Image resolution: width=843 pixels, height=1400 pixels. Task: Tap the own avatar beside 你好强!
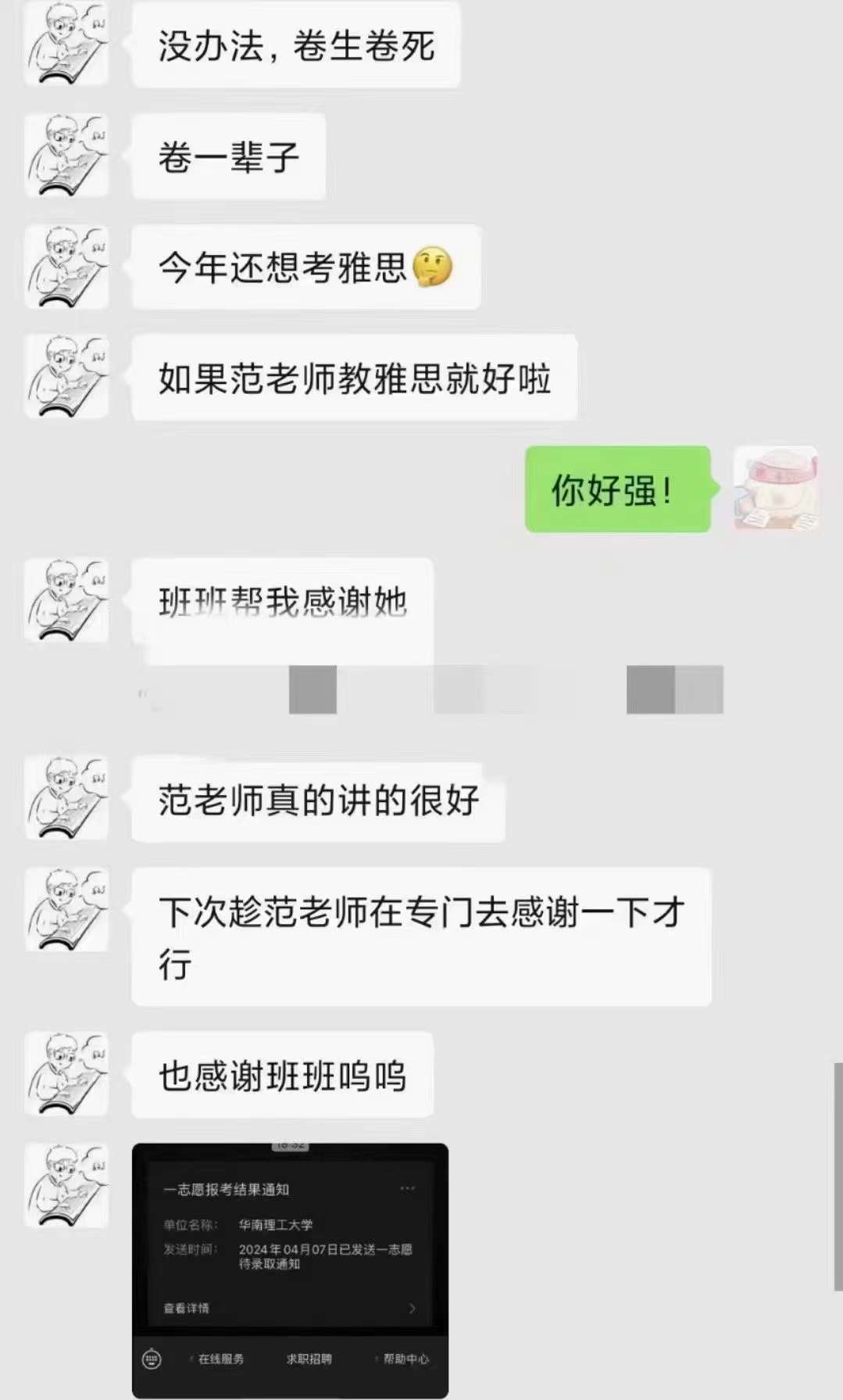click(x=775, y=489)
